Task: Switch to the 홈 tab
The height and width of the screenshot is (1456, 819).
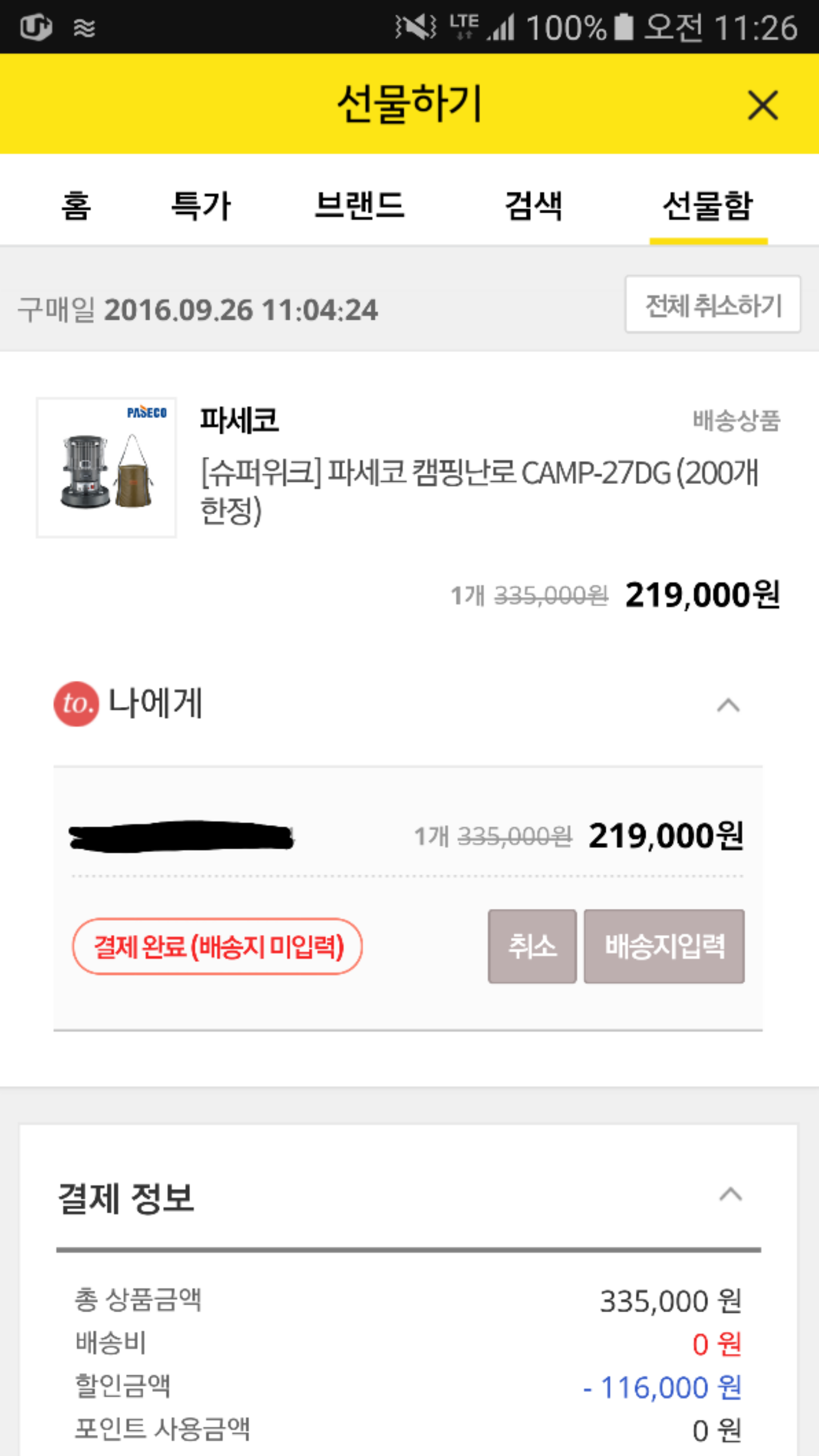Action: tap(76, 205)
